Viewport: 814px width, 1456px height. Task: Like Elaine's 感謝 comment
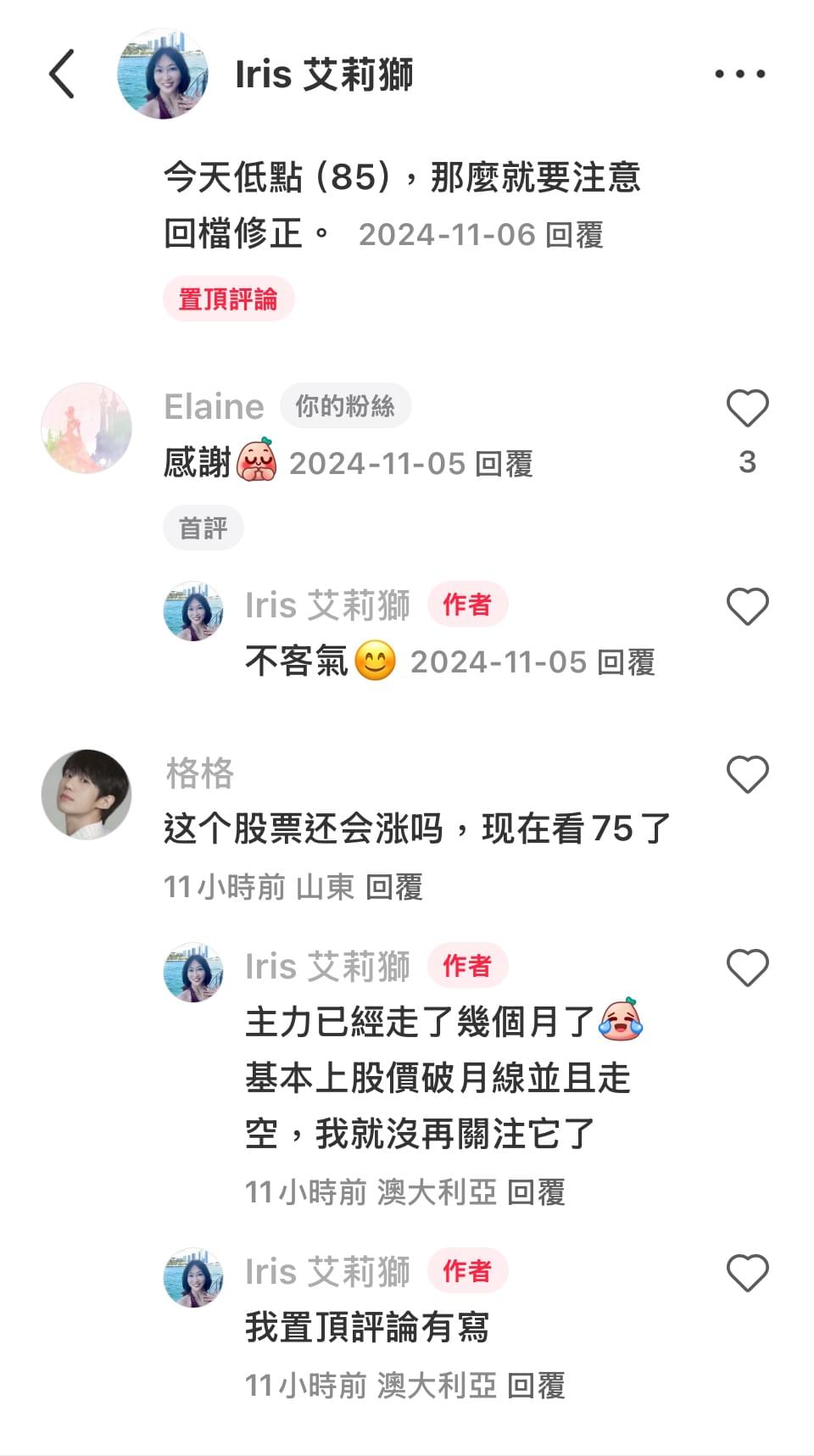[747, 409]
